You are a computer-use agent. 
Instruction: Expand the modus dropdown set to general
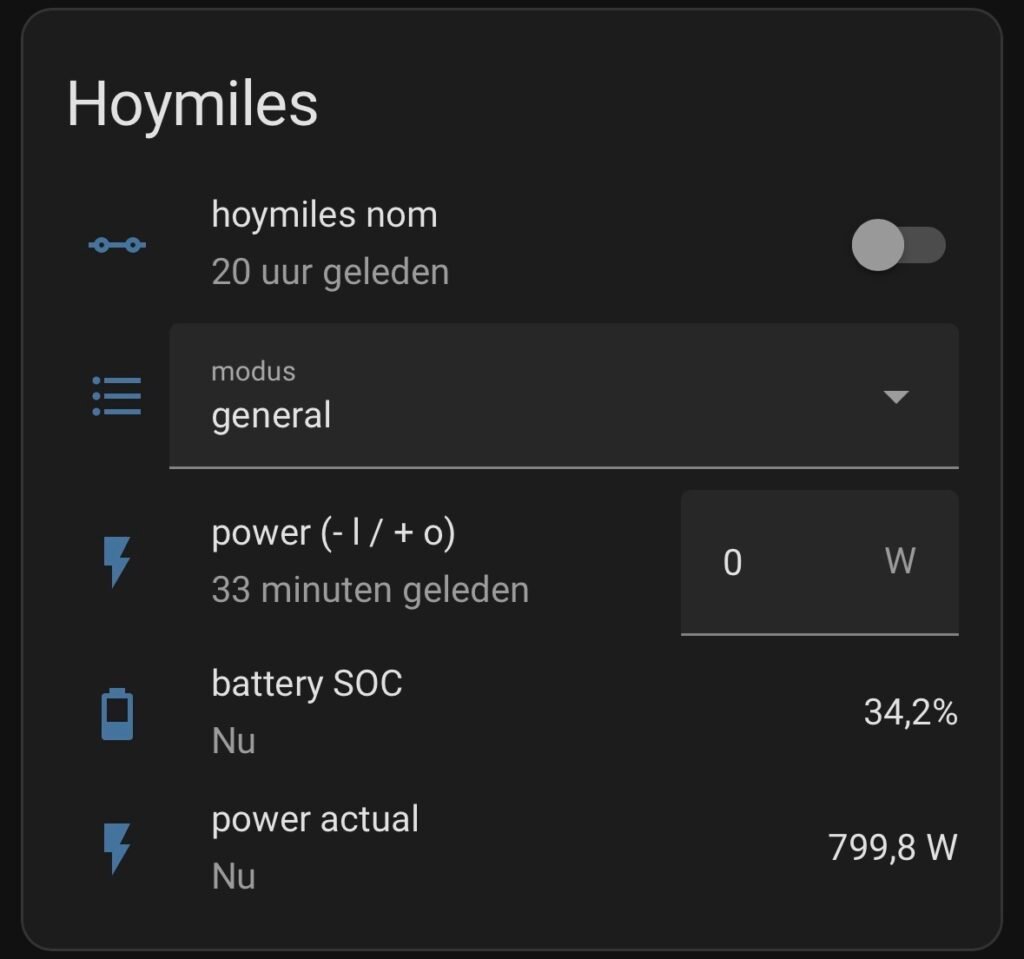coord(563,396)
